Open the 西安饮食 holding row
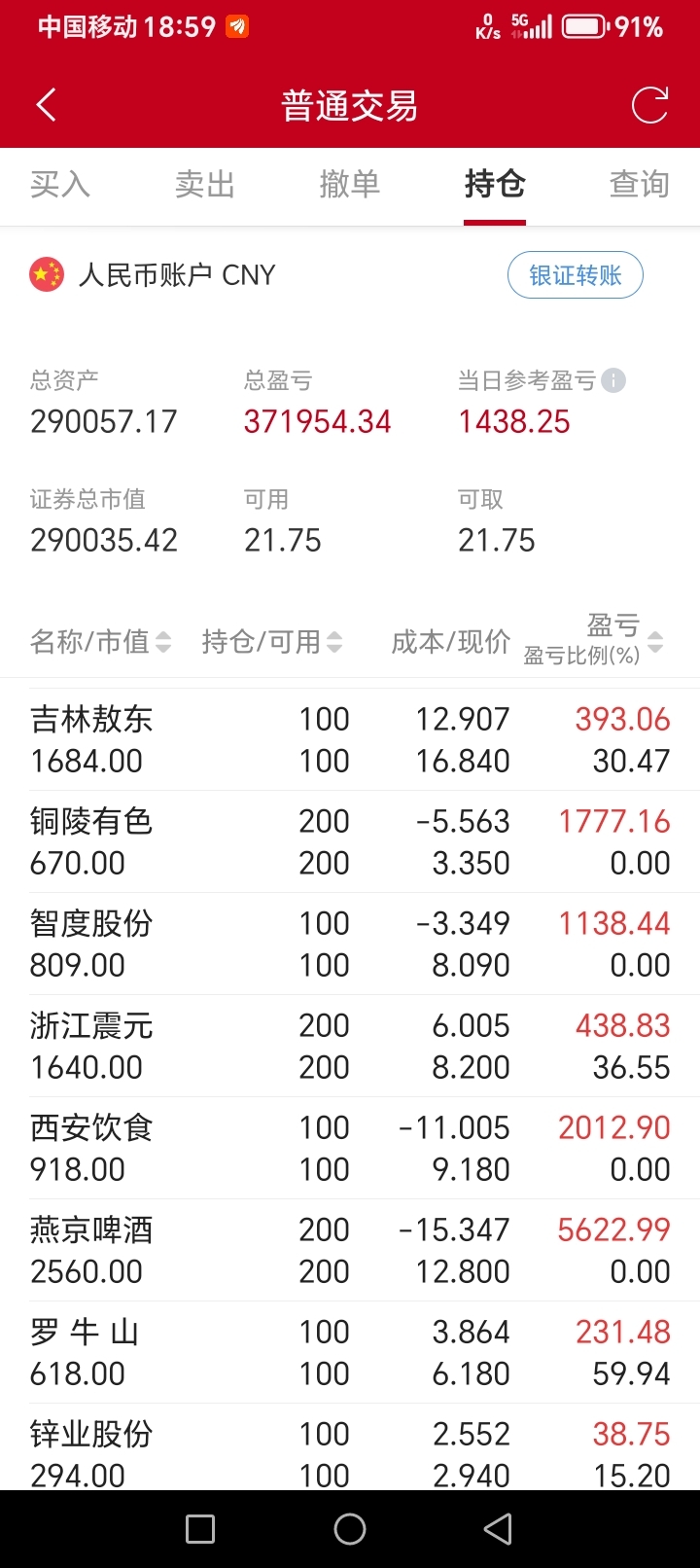The image size is (700, 1568). pyautogui.click(x=350, y=1148)
